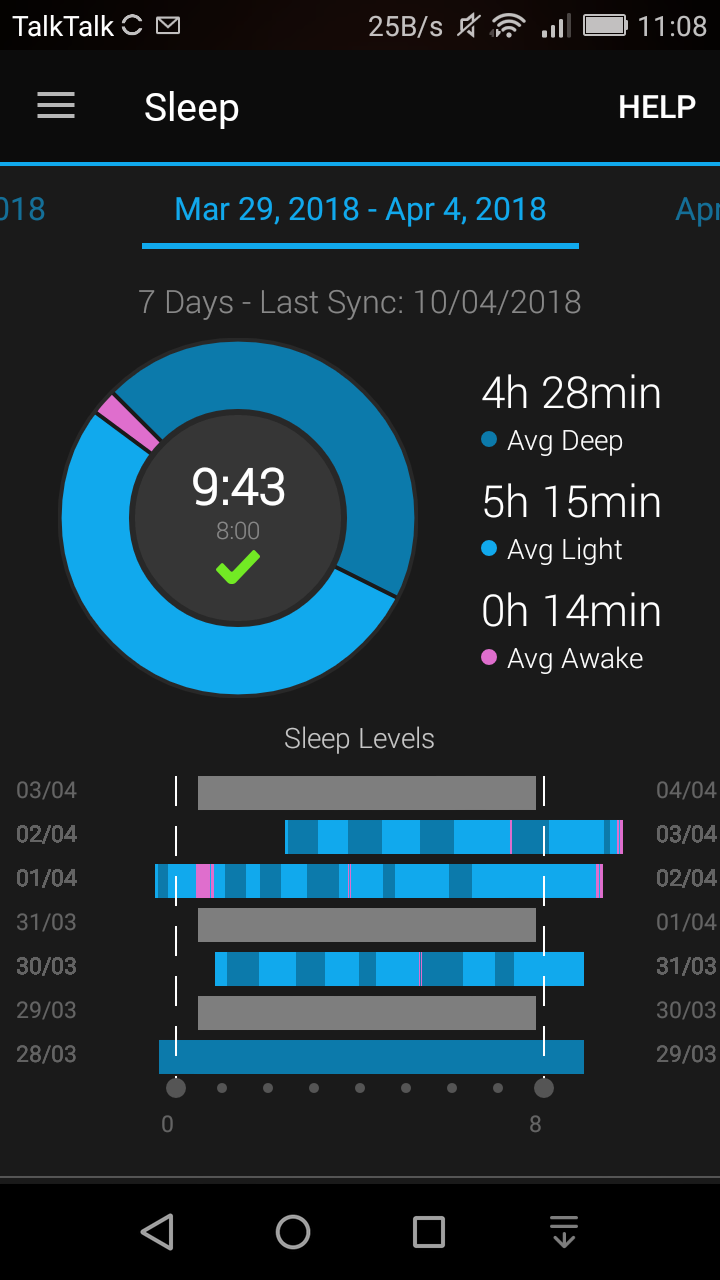Open the sleep bar for 02/04 to 03/04
The width and height of the screenshot is (720, 1280).
pyautogui.click(x=453, y=836)
